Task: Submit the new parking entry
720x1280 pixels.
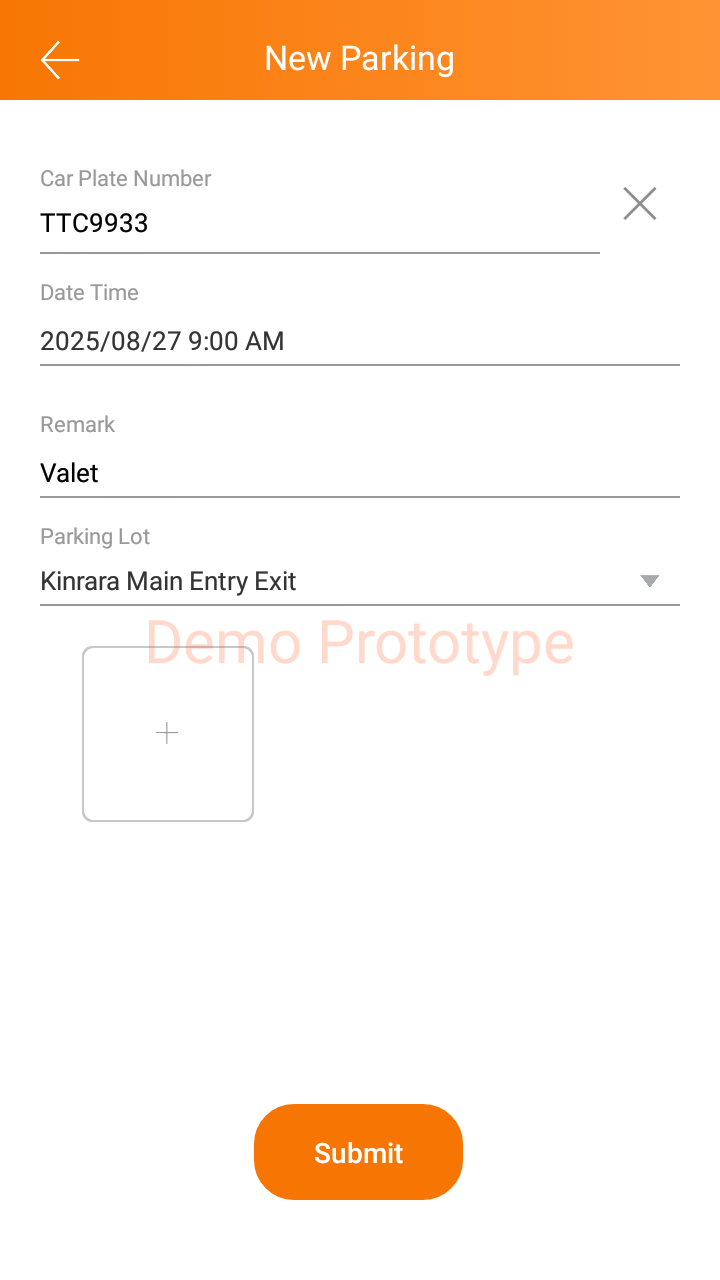Action: pos(358,1152)
